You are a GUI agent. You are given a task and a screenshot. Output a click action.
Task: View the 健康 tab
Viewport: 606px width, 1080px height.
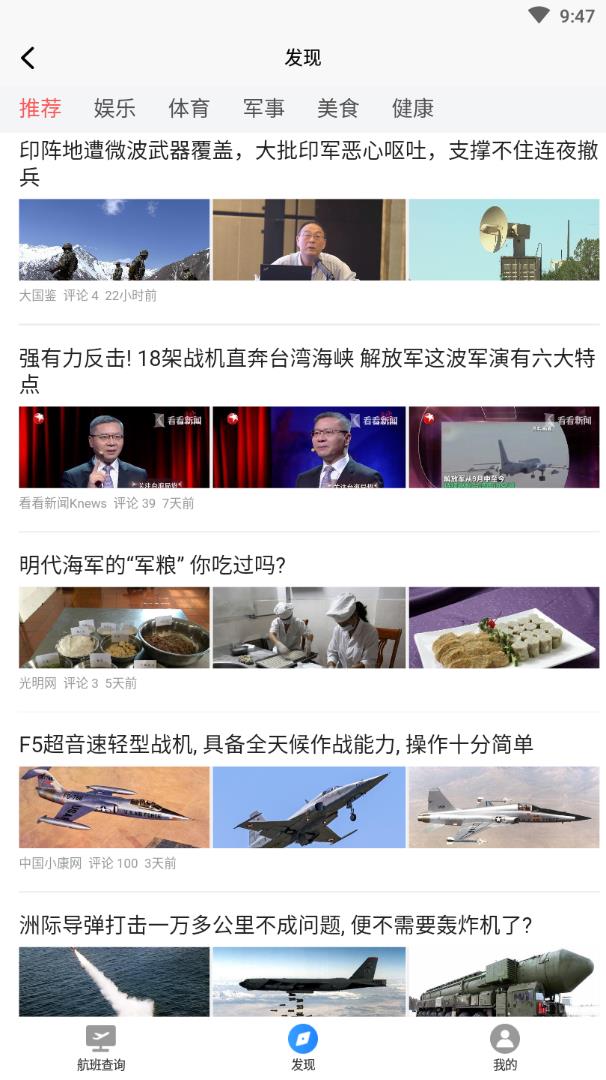(413, 108)
